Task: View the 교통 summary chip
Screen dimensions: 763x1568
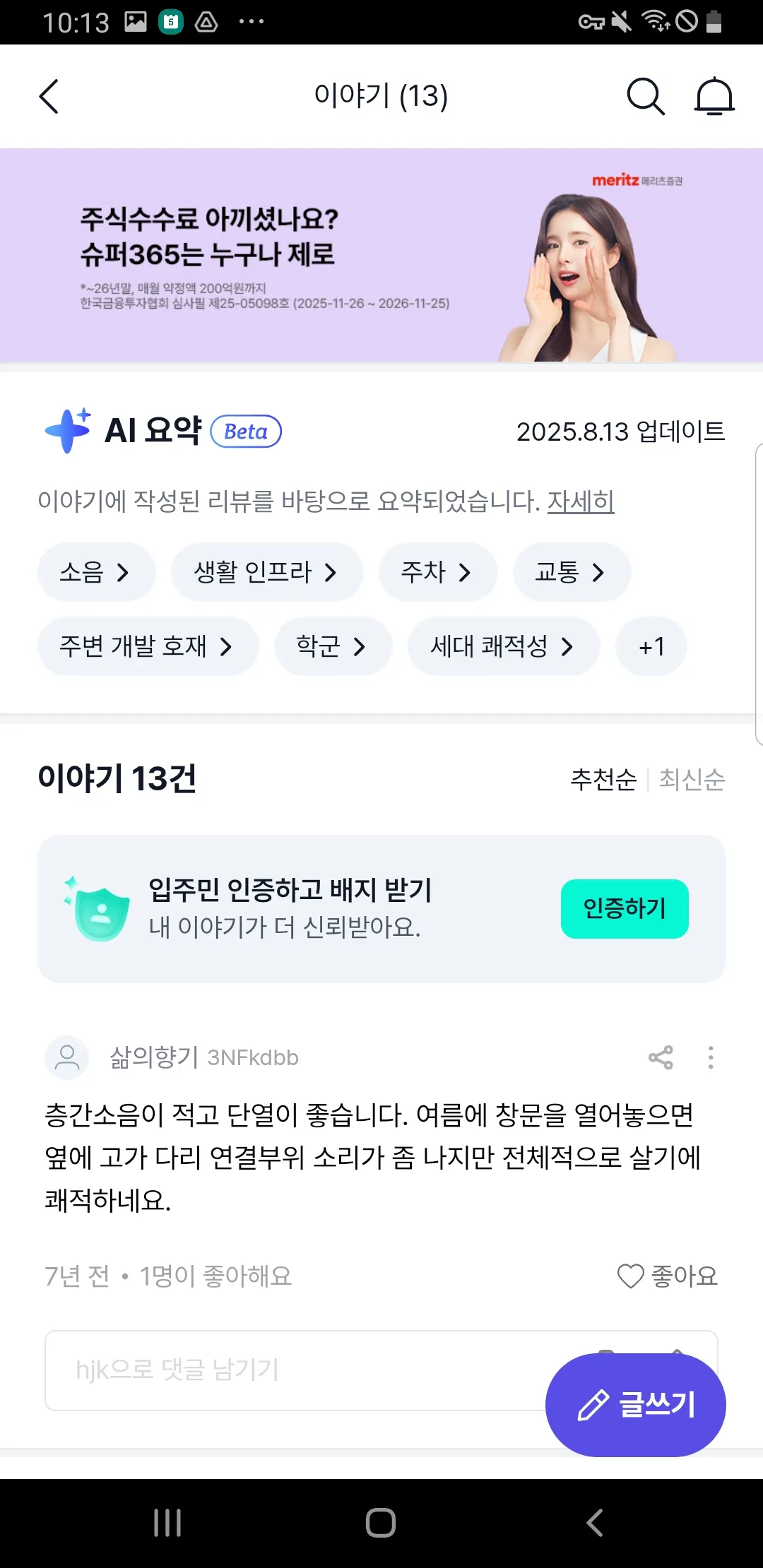Action: 571,572
